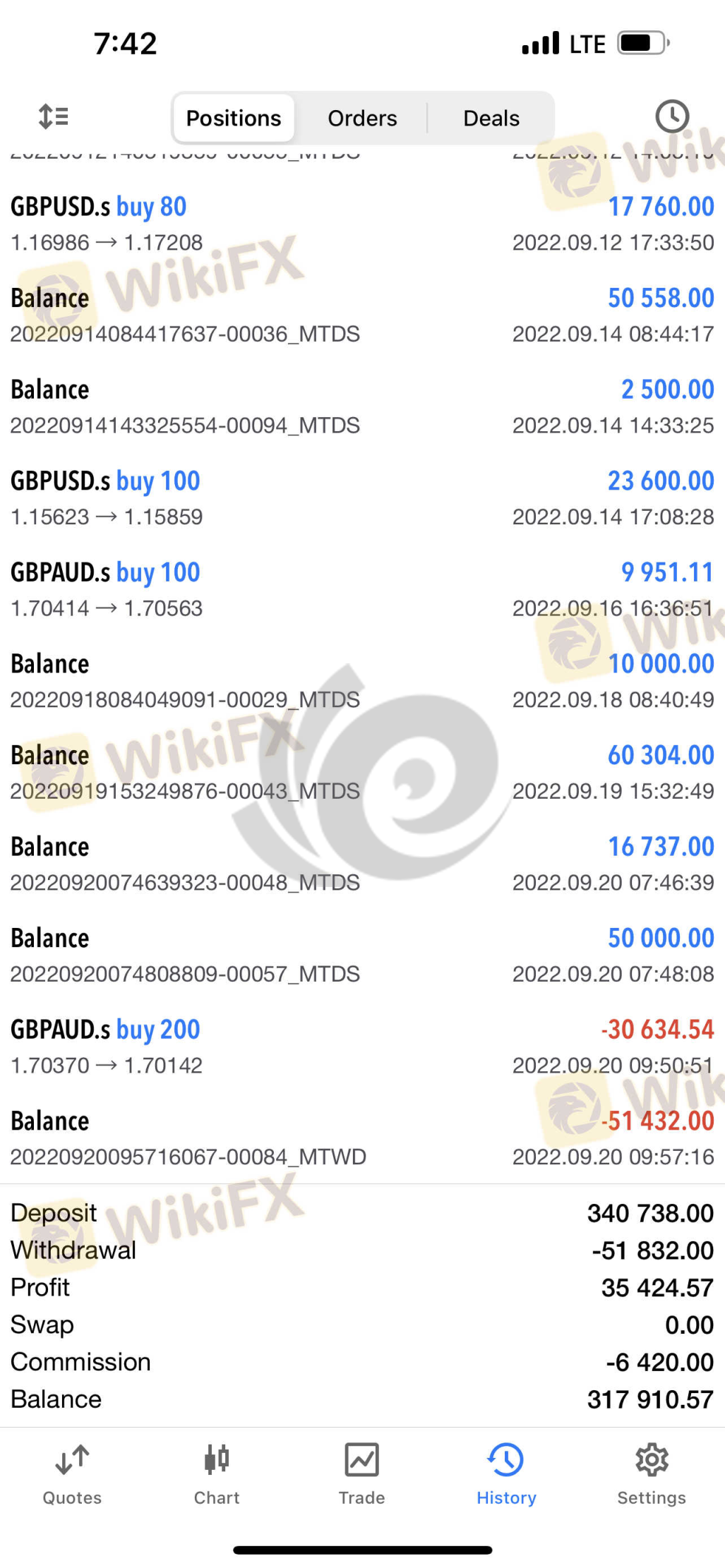The height and width of the screenshot is (1568, 725).
Task: Open the sort order icon
Action: tap(53, 116)
